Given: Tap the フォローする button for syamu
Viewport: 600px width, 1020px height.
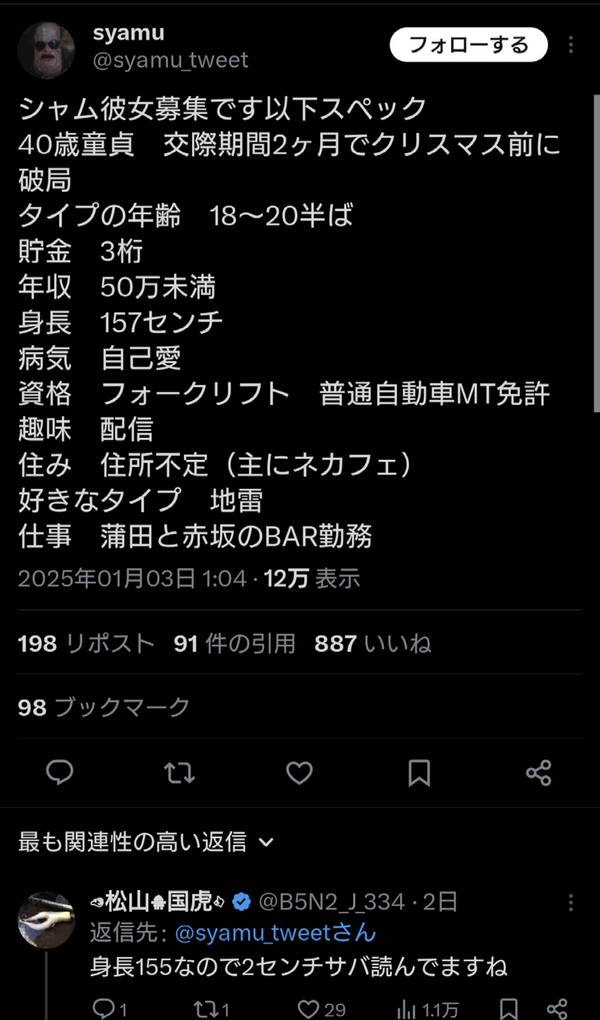Looking at the screenshot, I should coord(468,45).
